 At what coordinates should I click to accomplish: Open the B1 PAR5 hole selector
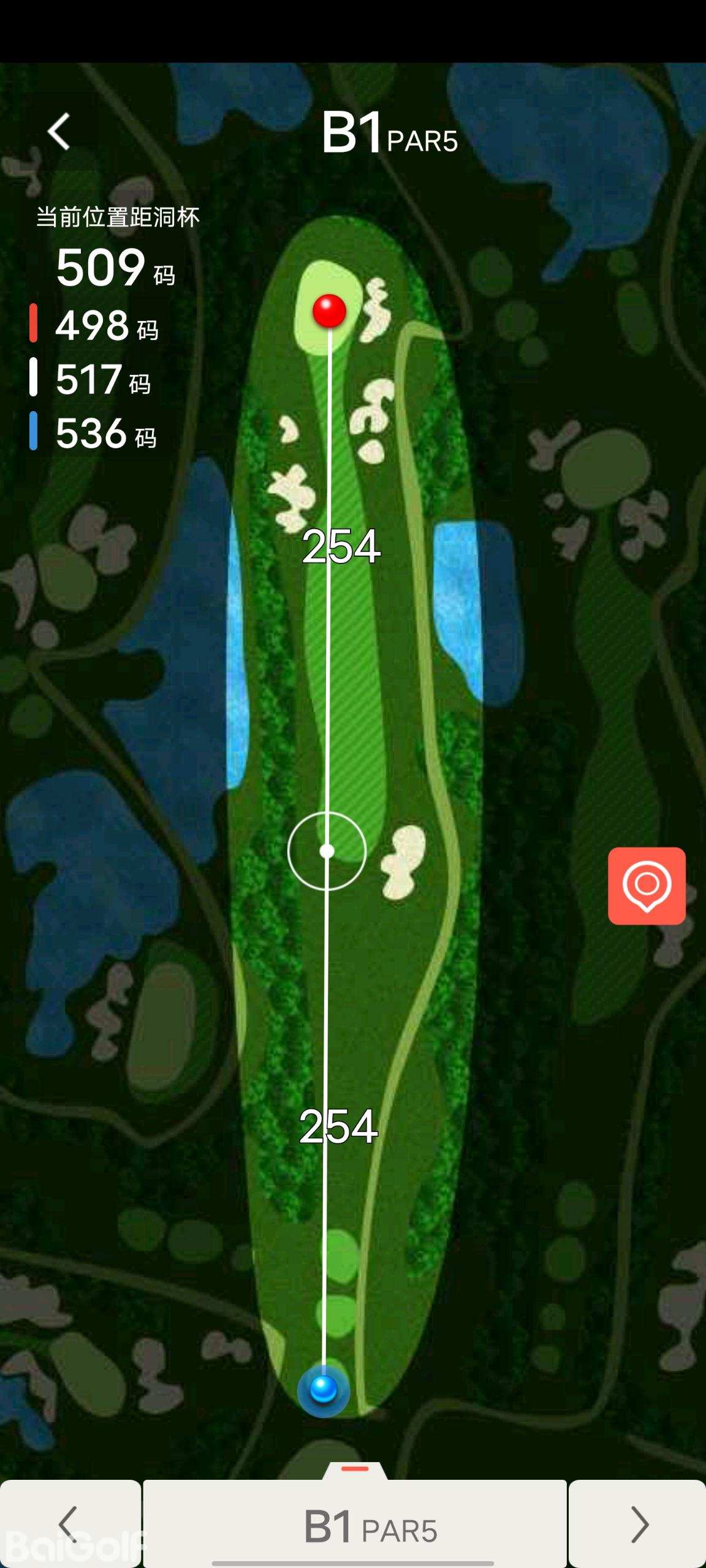pos(355,1526)
